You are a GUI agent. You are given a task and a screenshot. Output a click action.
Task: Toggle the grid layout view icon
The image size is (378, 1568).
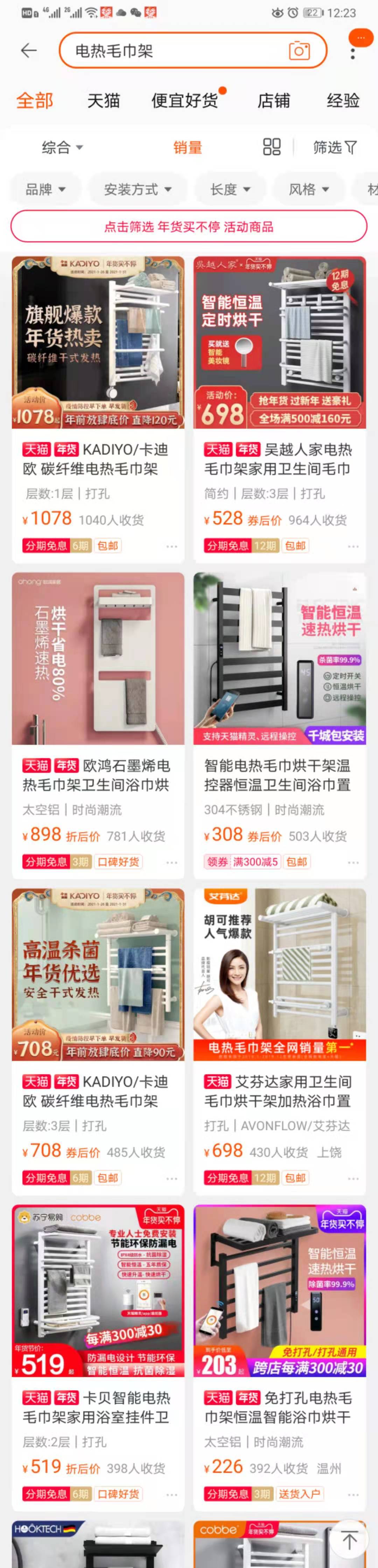pos(272,147)
